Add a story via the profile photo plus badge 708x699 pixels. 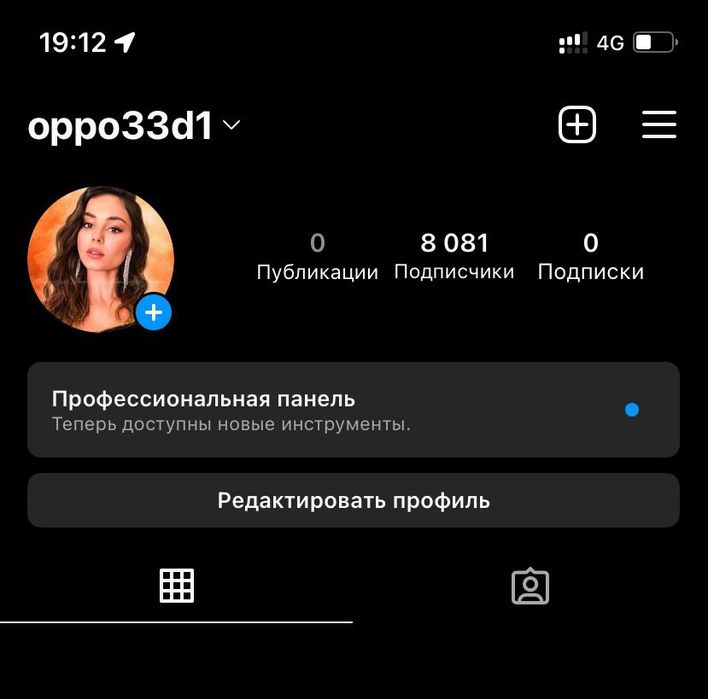point(154,313)
